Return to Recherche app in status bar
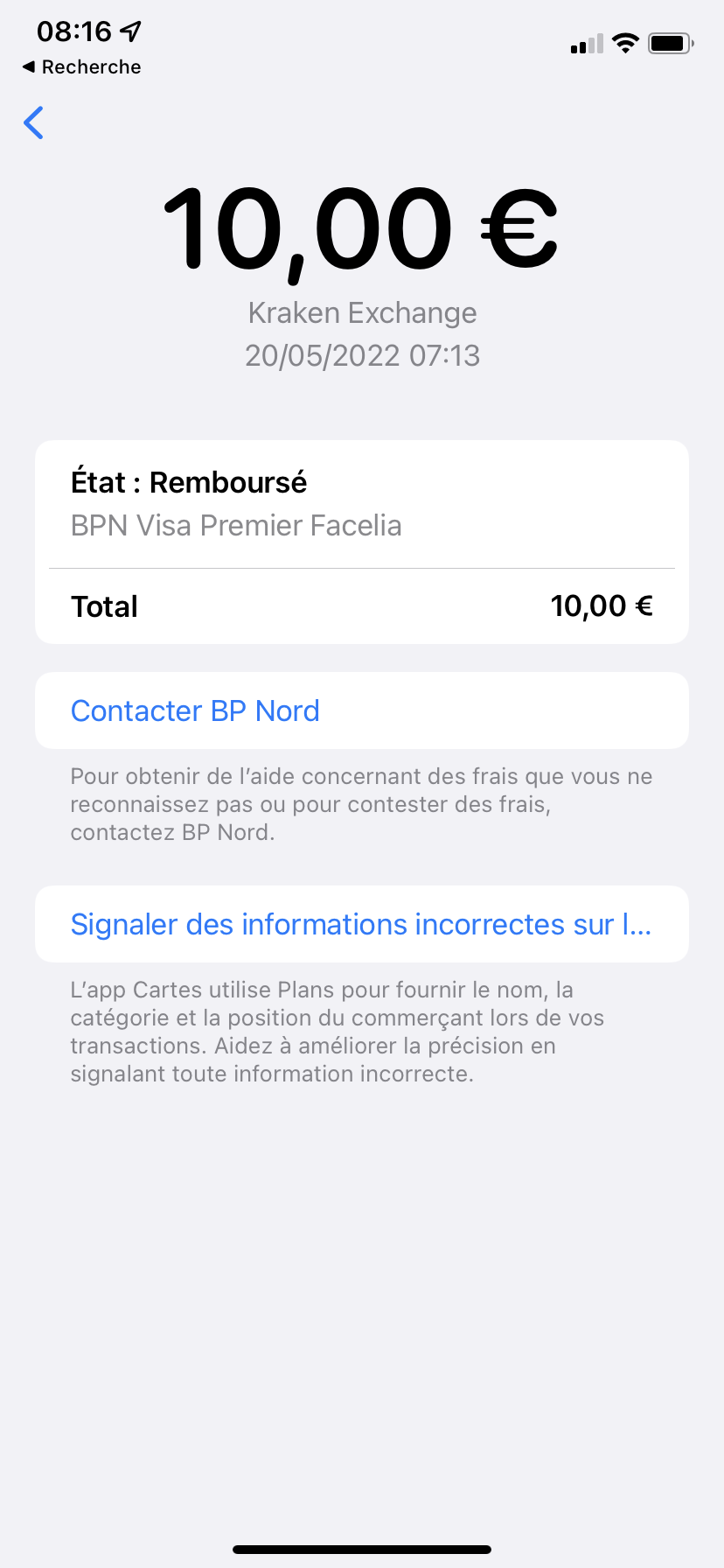 82,67
